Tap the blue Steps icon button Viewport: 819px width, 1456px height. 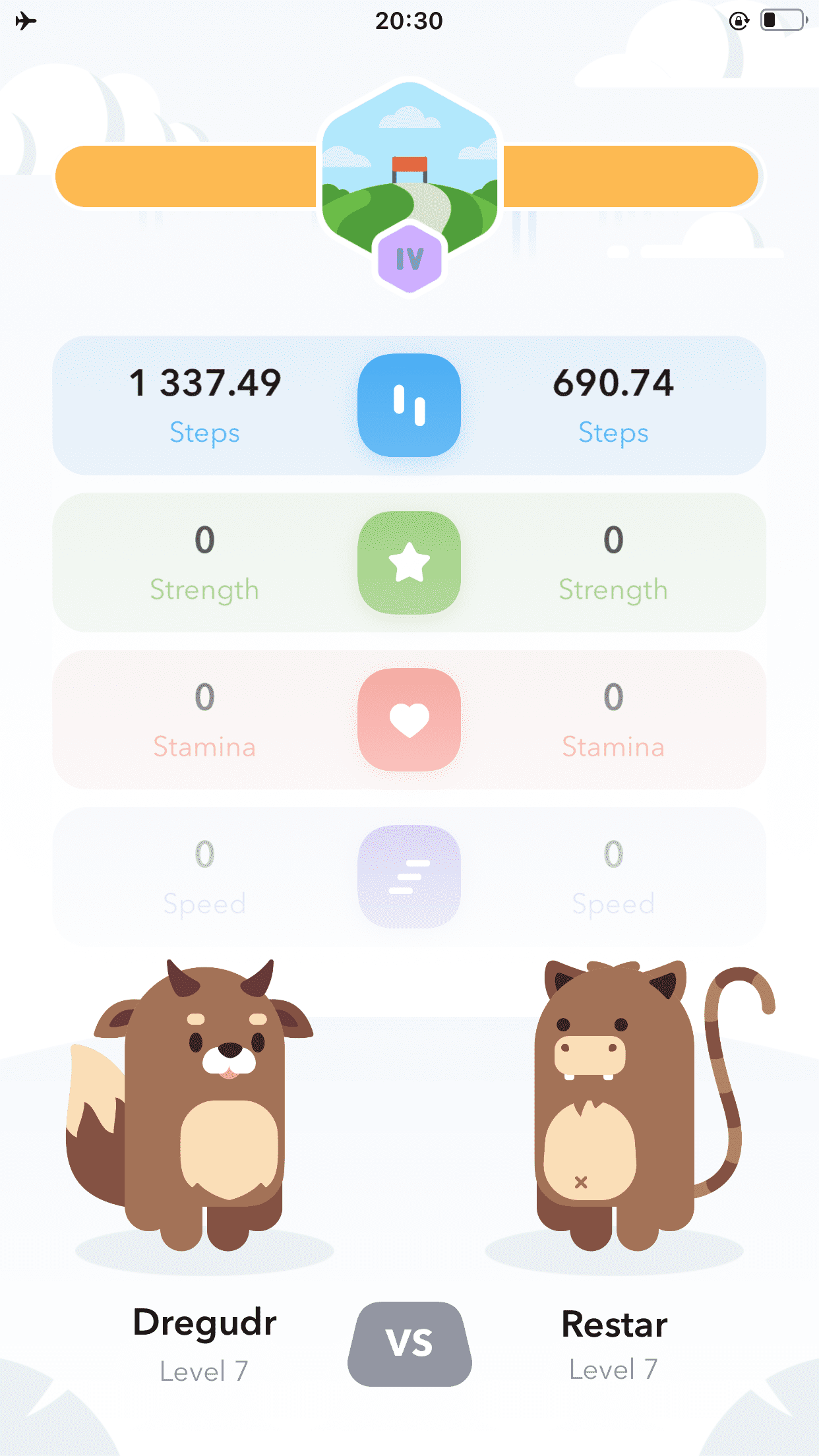(409, 405)
